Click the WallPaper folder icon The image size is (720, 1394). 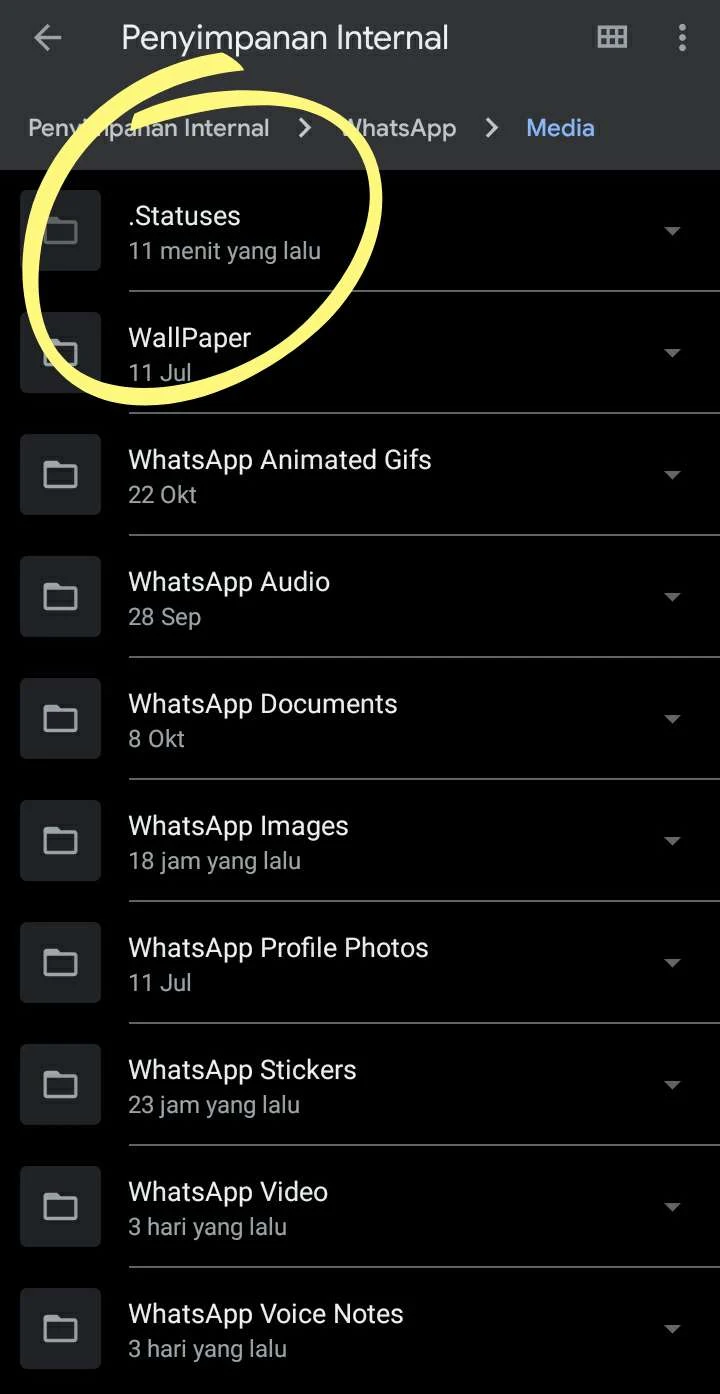coord(60,352)
